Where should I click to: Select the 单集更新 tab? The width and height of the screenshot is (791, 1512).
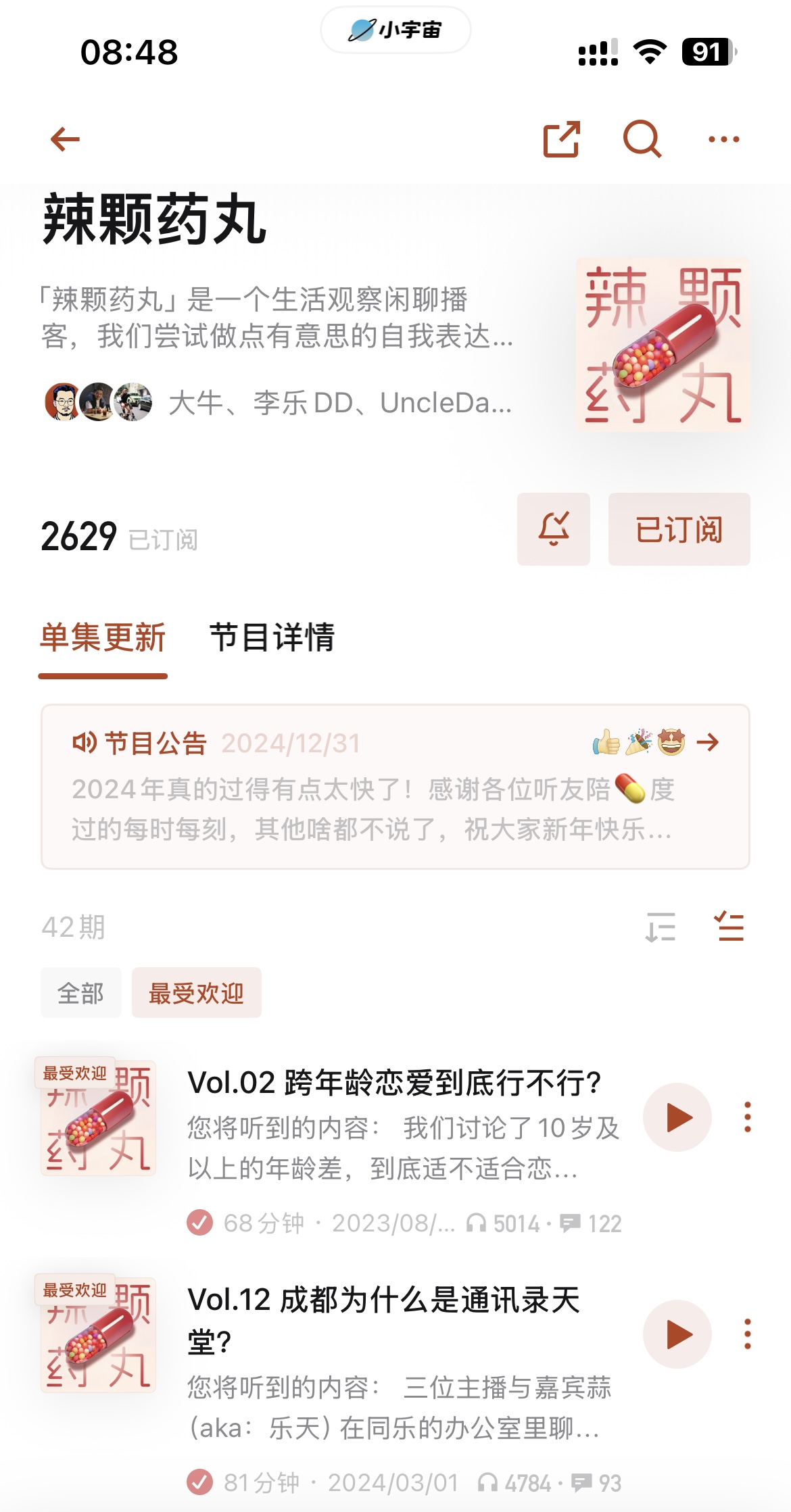point(103,637)
